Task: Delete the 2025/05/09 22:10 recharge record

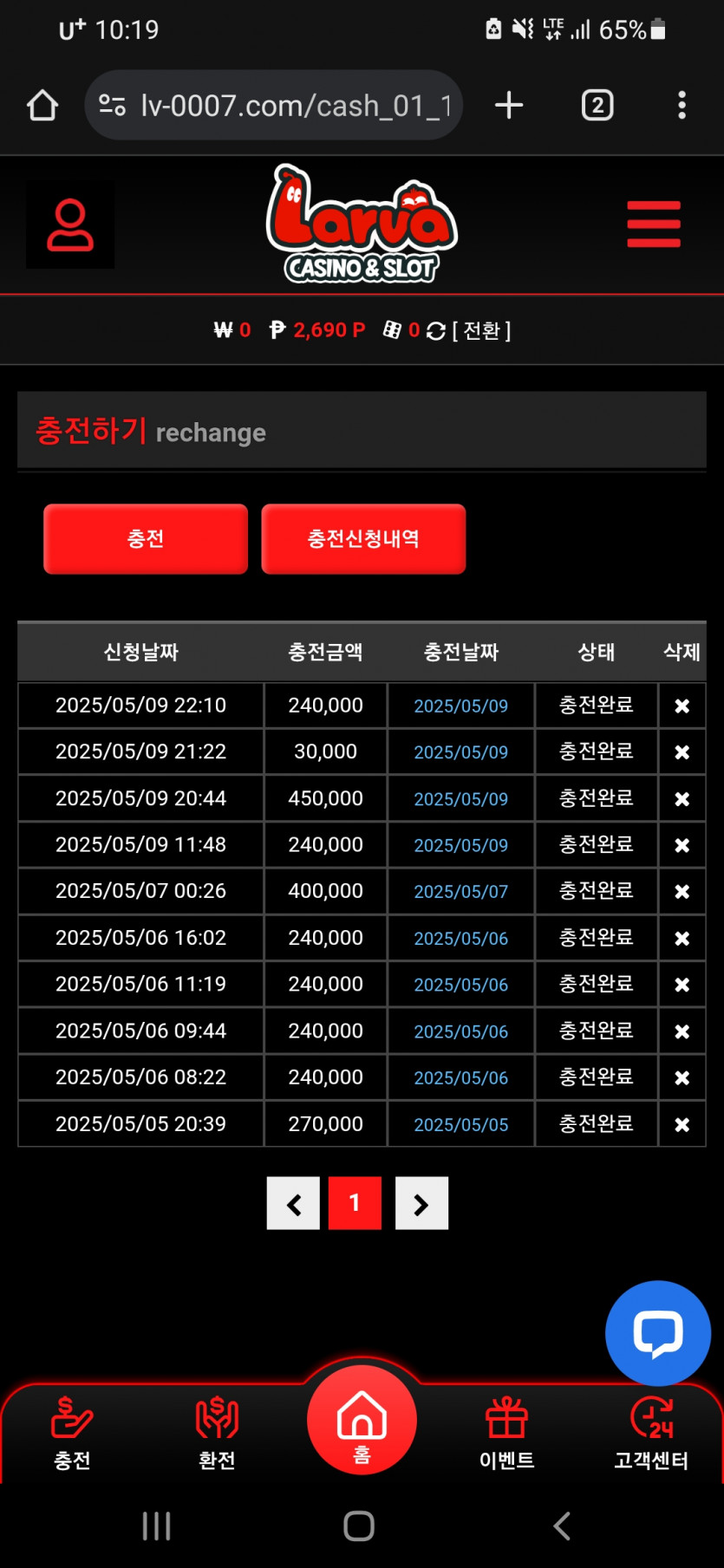Action: pos(682,706)
